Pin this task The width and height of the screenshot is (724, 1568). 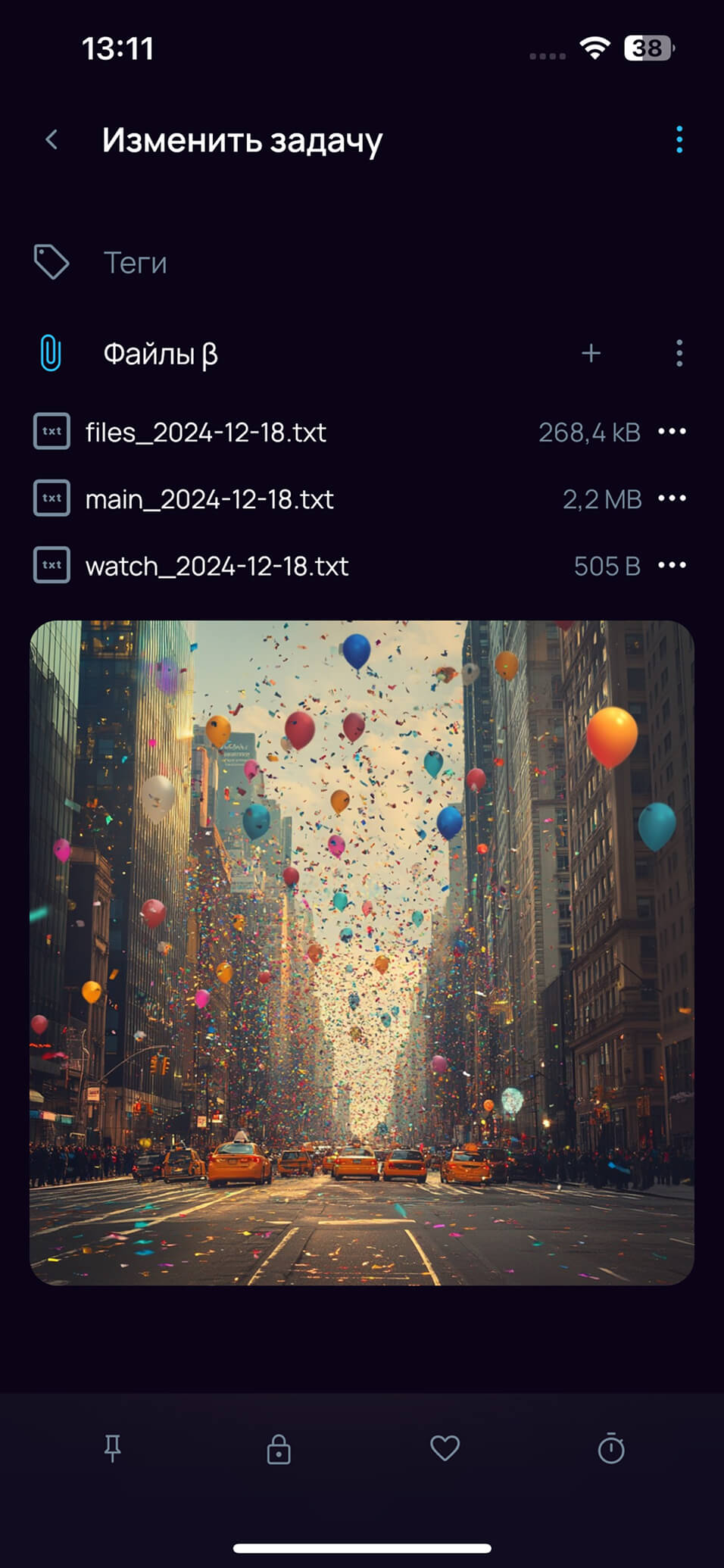(112, 1449)
